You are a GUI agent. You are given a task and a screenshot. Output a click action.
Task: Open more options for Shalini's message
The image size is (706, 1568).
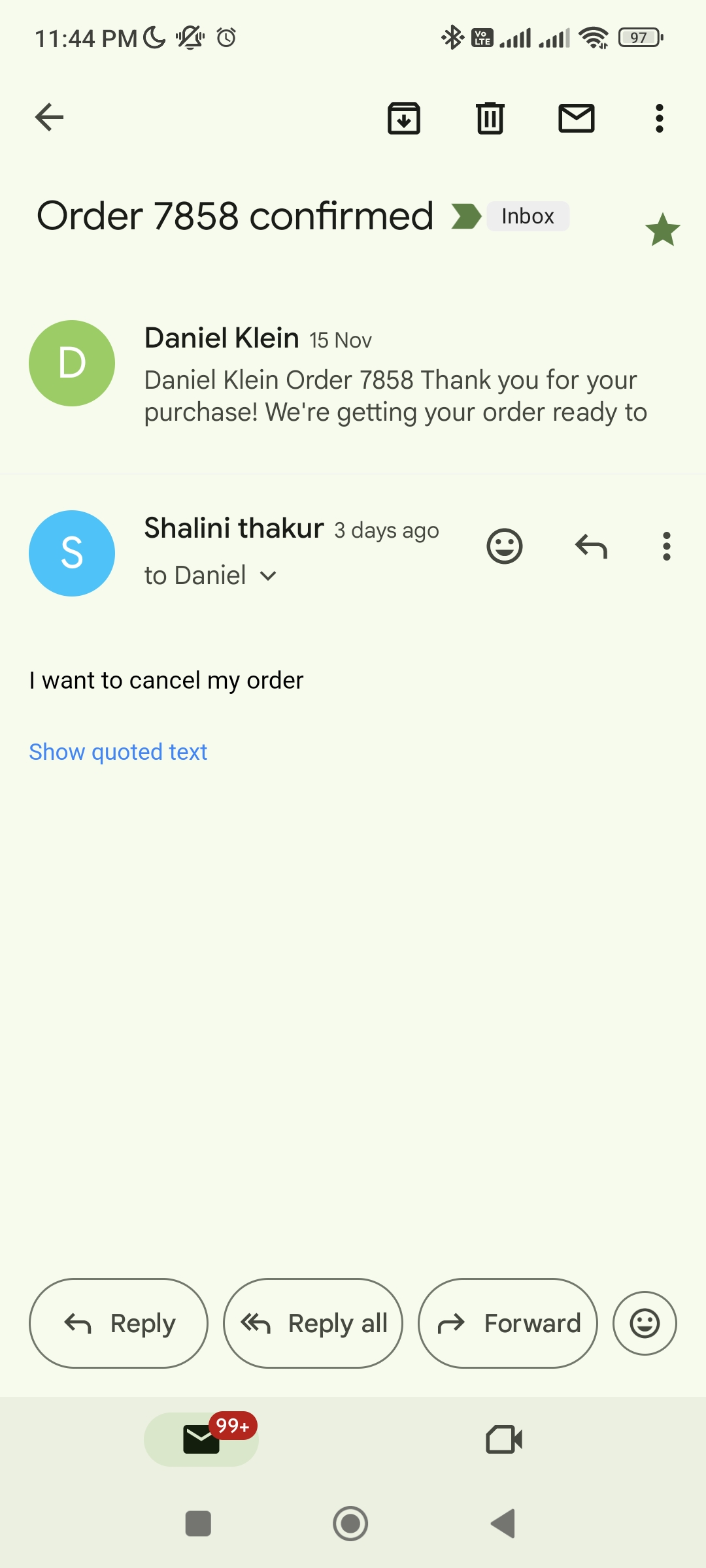click(666, 546)
